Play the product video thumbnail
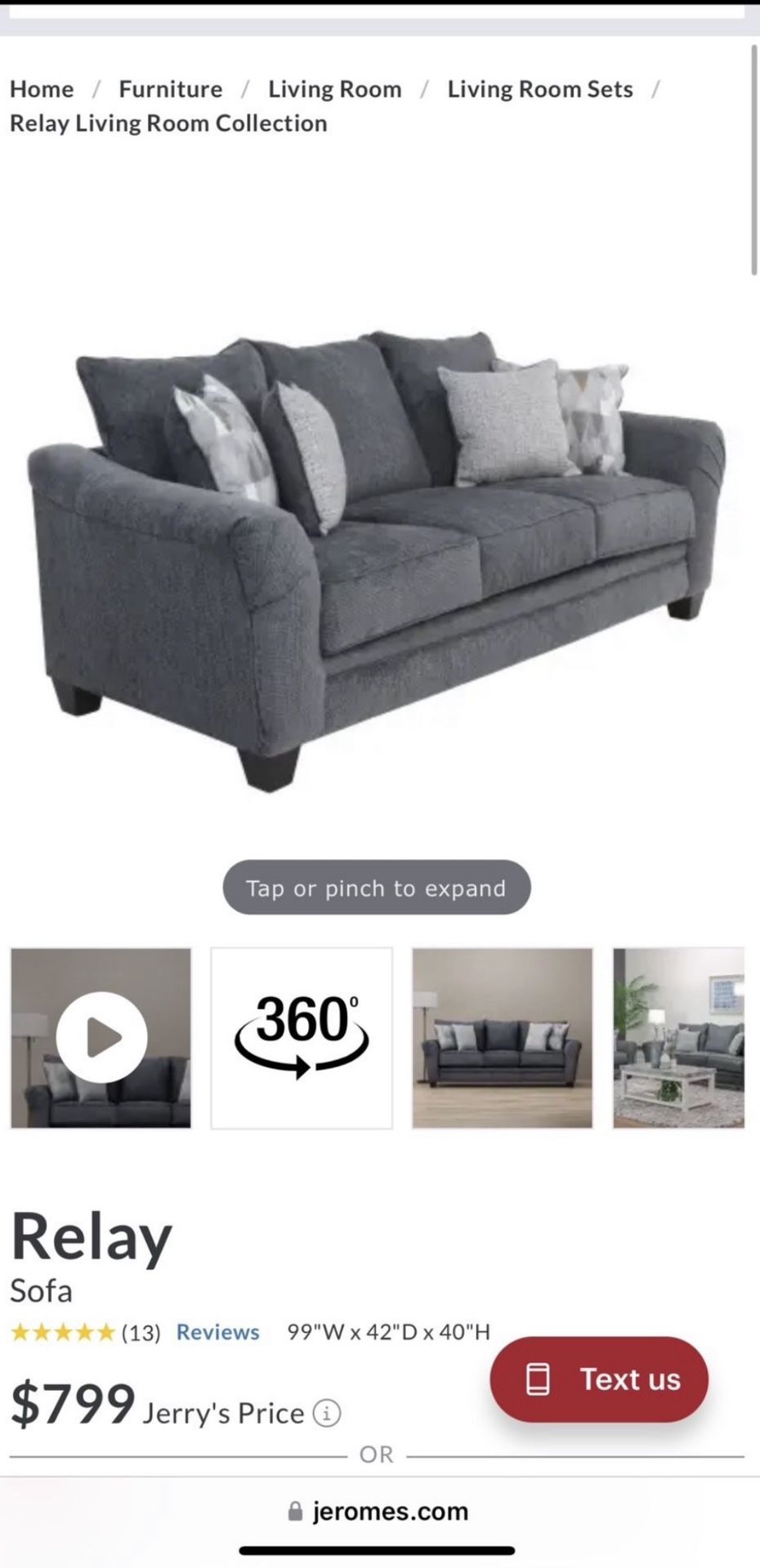Image resolution: width=760 pixels, height=1568 pixels. (x=101, y=1038)
